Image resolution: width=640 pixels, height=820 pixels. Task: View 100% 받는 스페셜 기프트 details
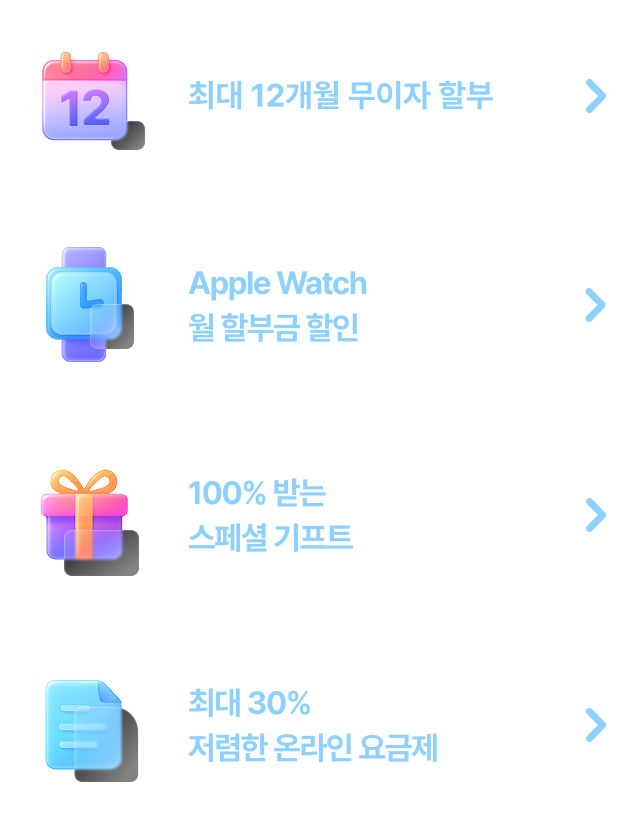[320, 515]
